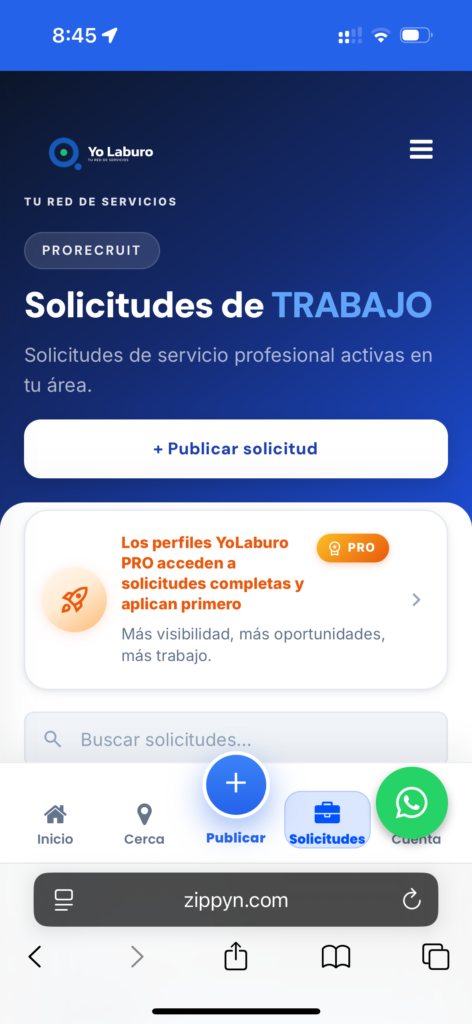472x1024 pixels.
Task: Switch to the Cerca tab
Action: pos(144,825)
